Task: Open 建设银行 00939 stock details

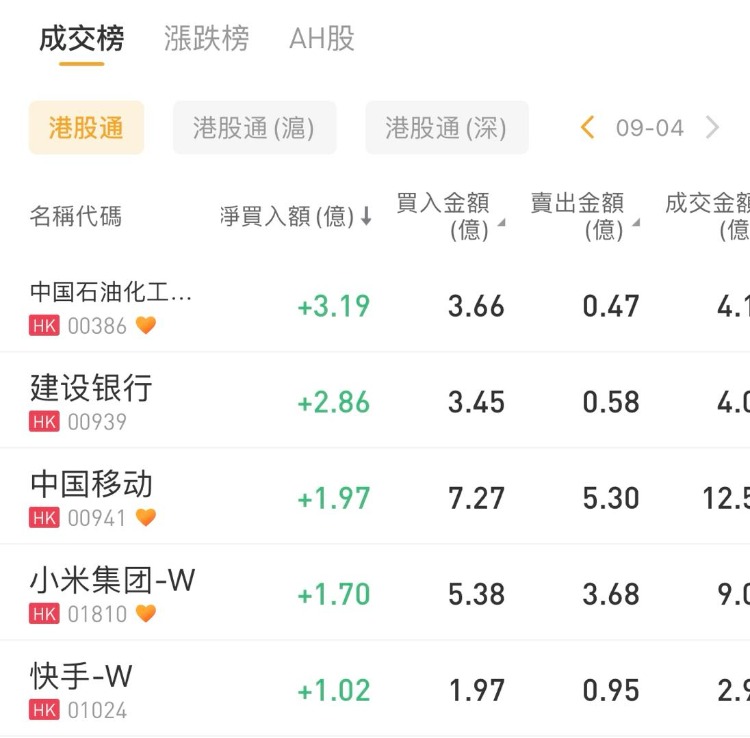Action: click(x=91, y=401)
